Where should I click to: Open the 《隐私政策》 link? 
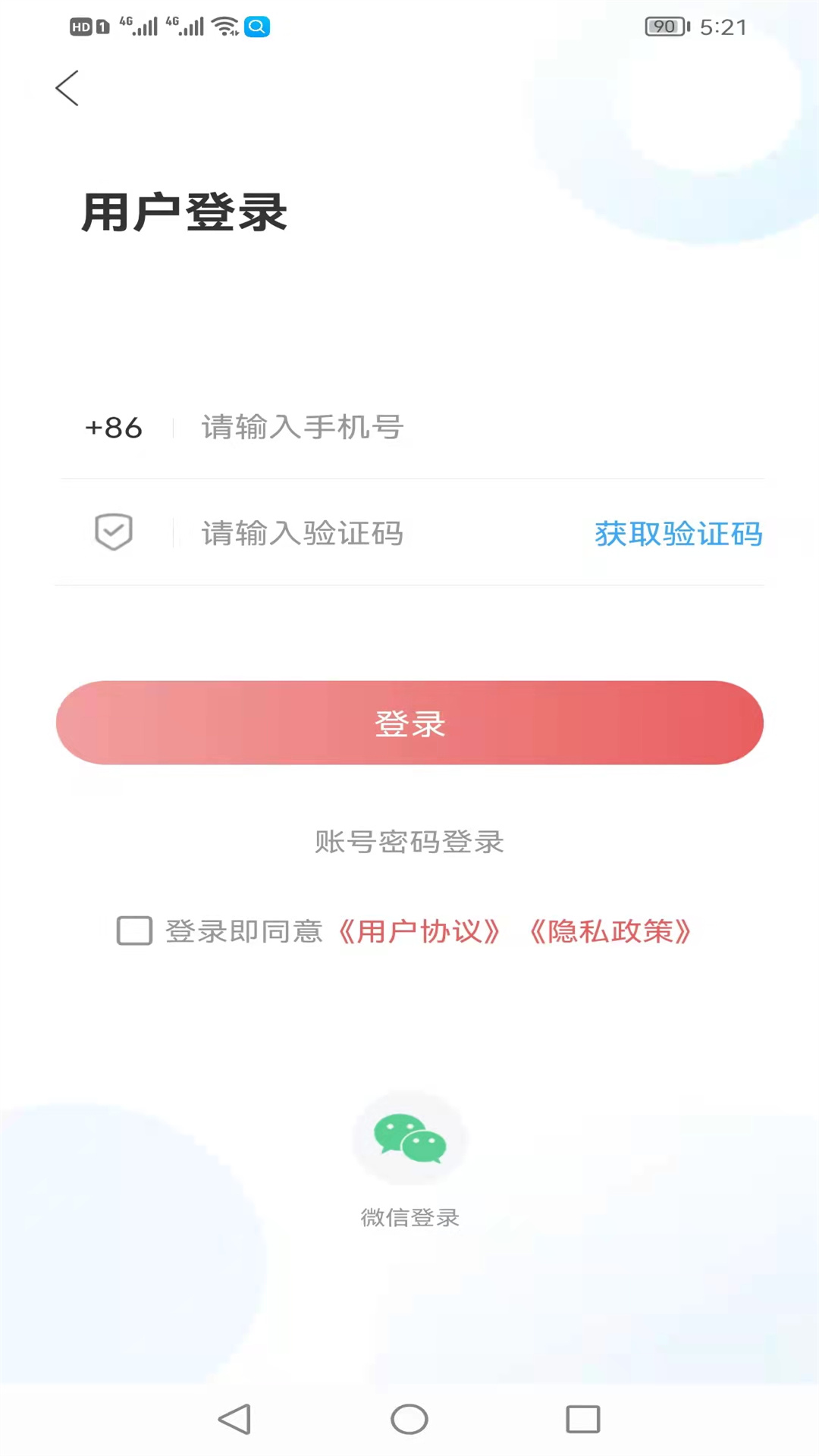610,931
